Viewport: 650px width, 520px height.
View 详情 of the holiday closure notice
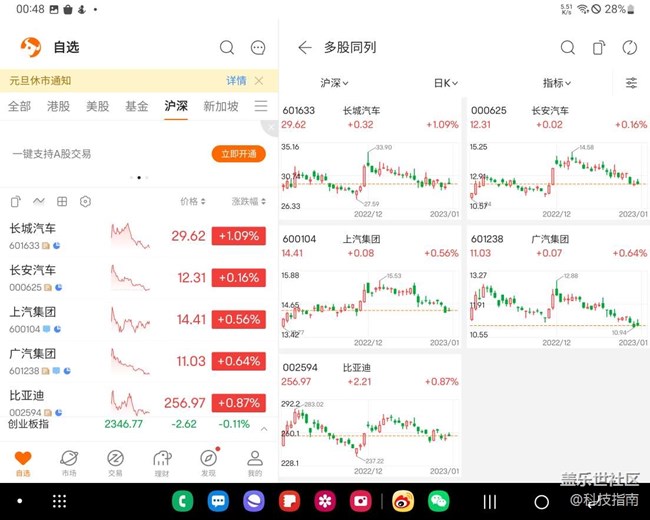pos(235,81)
